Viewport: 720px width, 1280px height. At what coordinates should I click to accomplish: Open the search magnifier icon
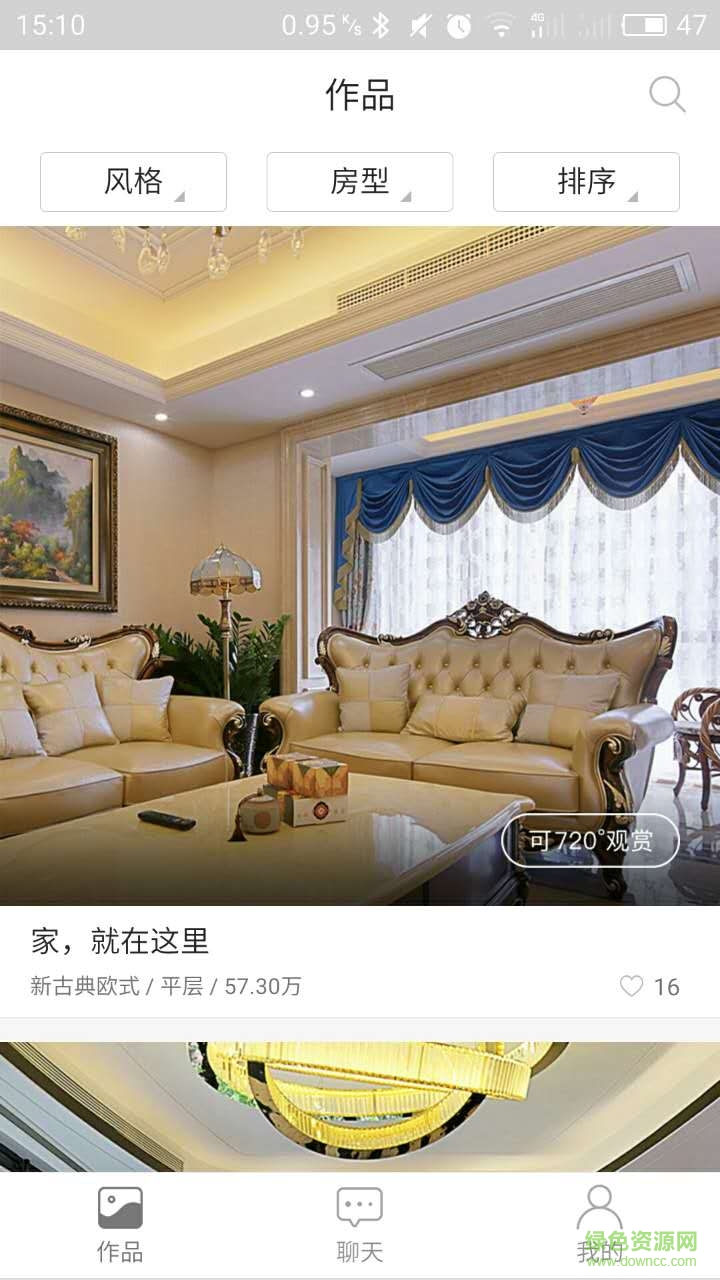pos(667,95)
